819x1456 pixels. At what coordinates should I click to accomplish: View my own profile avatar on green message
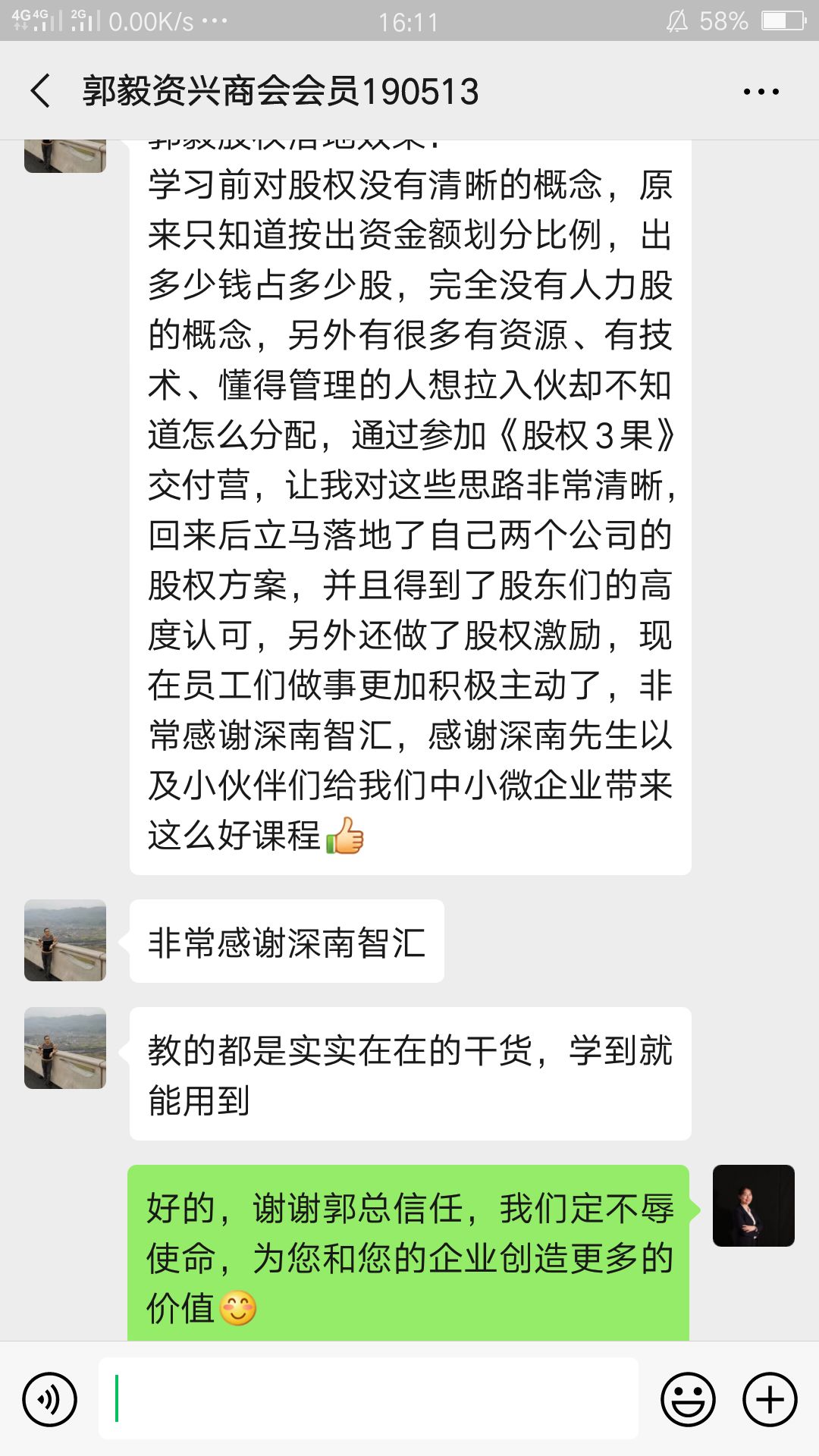(x=753, y=1206)
